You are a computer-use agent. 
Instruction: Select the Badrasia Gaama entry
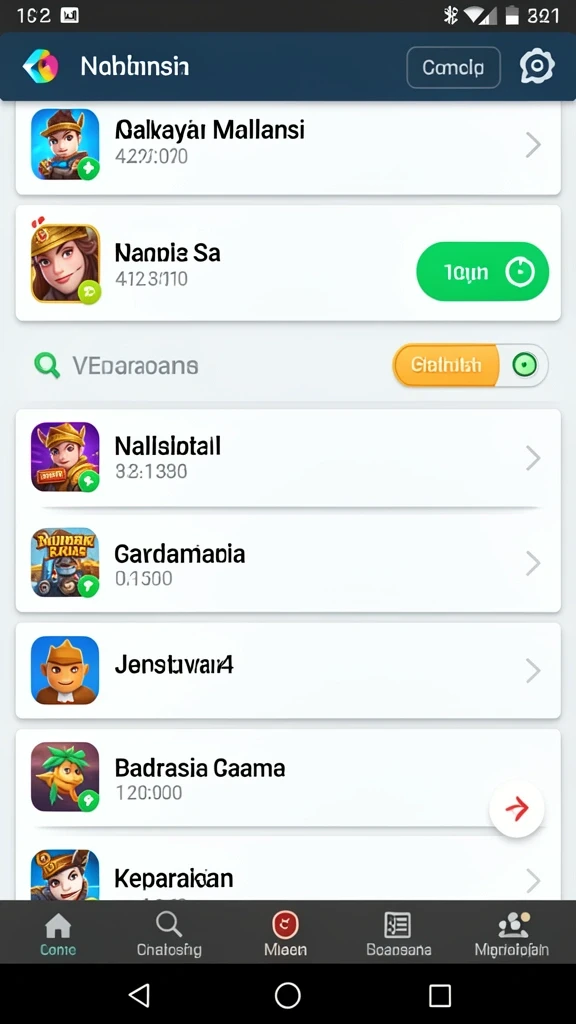pyautogui.click(x=288, y=778)
